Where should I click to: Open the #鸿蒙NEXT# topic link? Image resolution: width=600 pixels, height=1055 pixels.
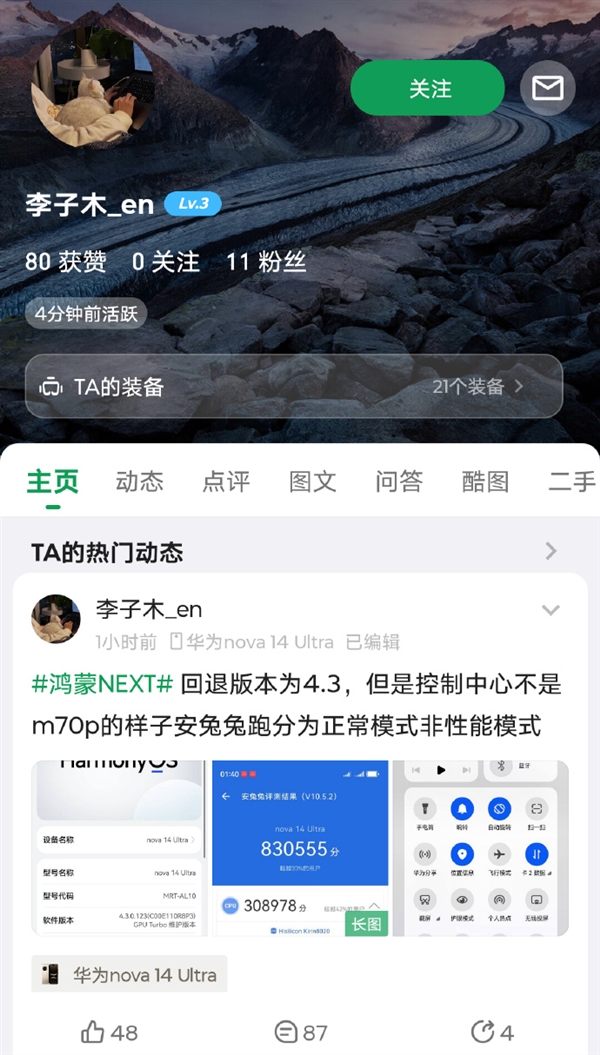[103, 684]
